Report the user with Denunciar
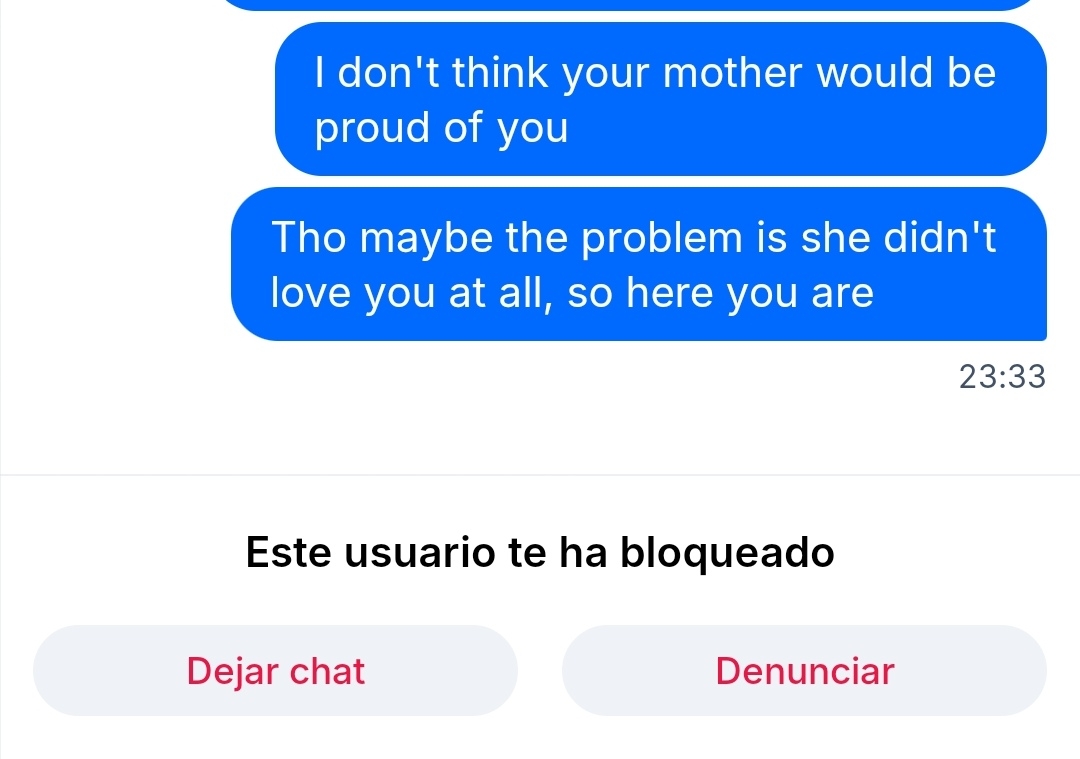The image size is (1080, 759). point(804,671)
